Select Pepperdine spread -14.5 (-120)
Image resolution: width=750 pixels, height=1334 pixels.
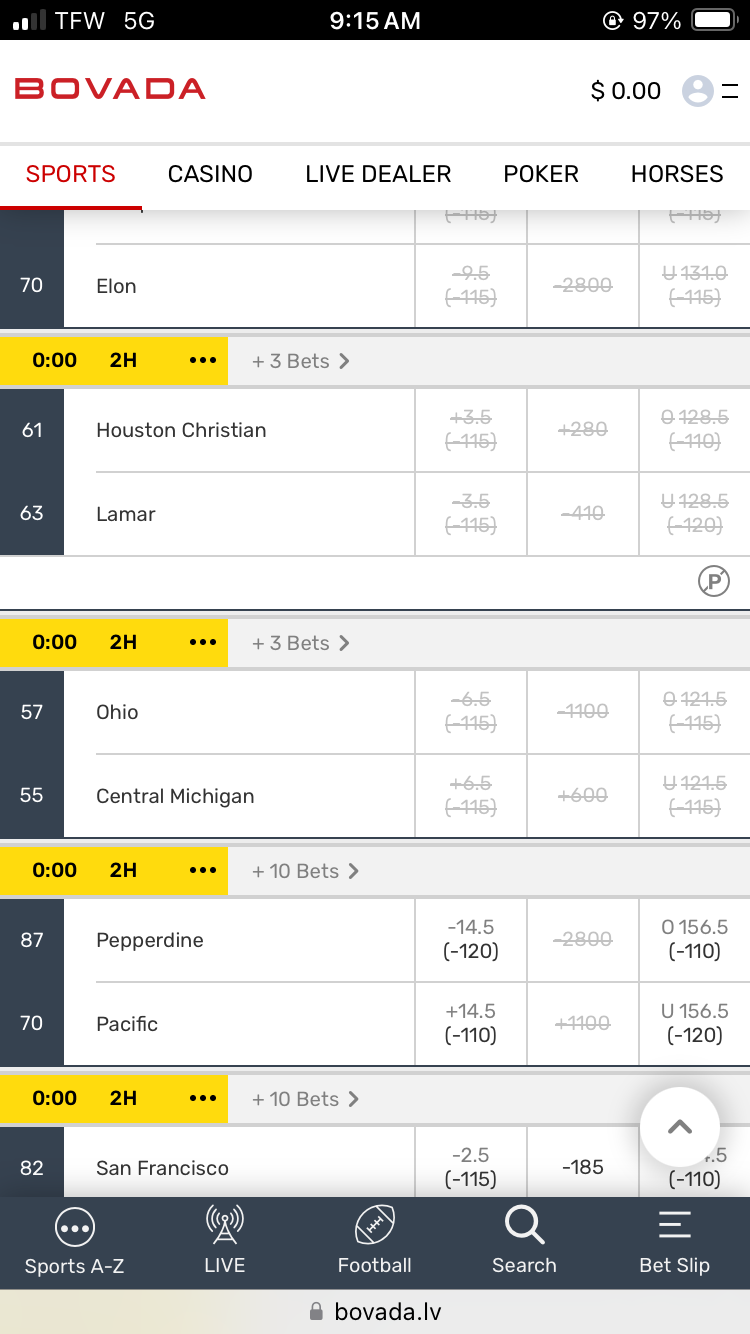pyautogui.click(x=471, y=939)
